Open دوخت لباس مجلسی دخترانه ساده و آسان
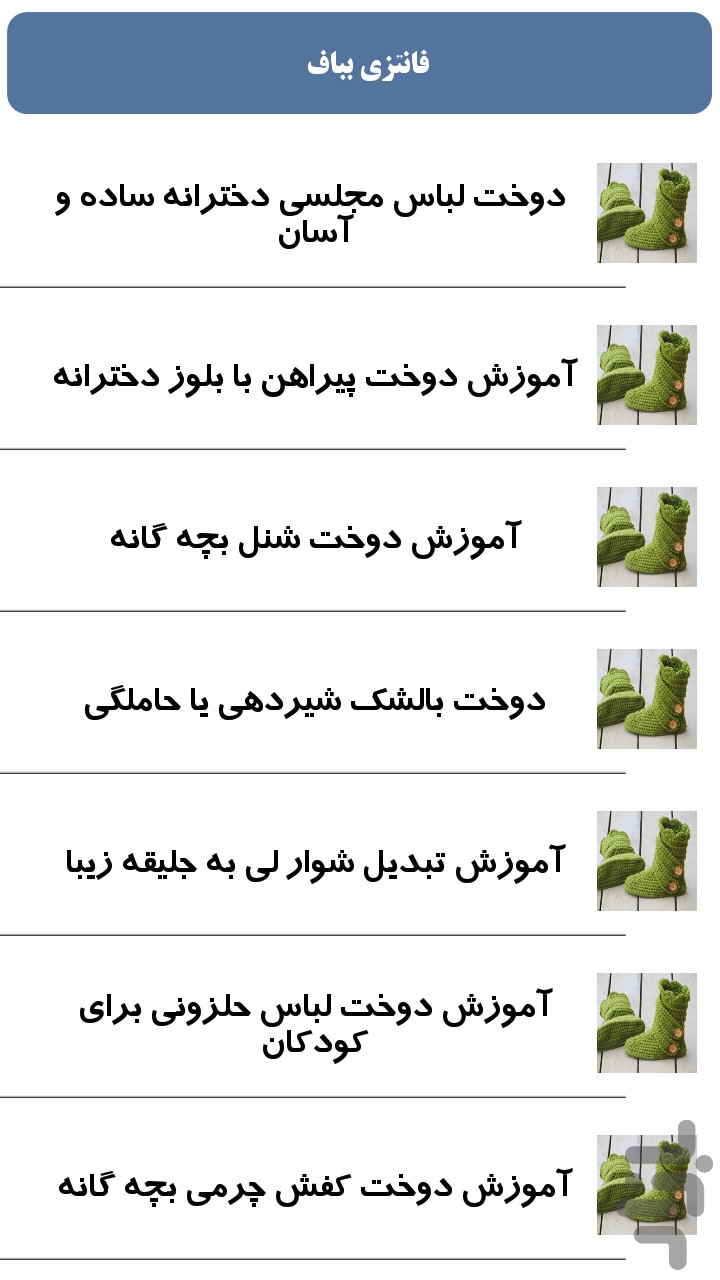Screen dimensions: 720x1280 (360, 213)
